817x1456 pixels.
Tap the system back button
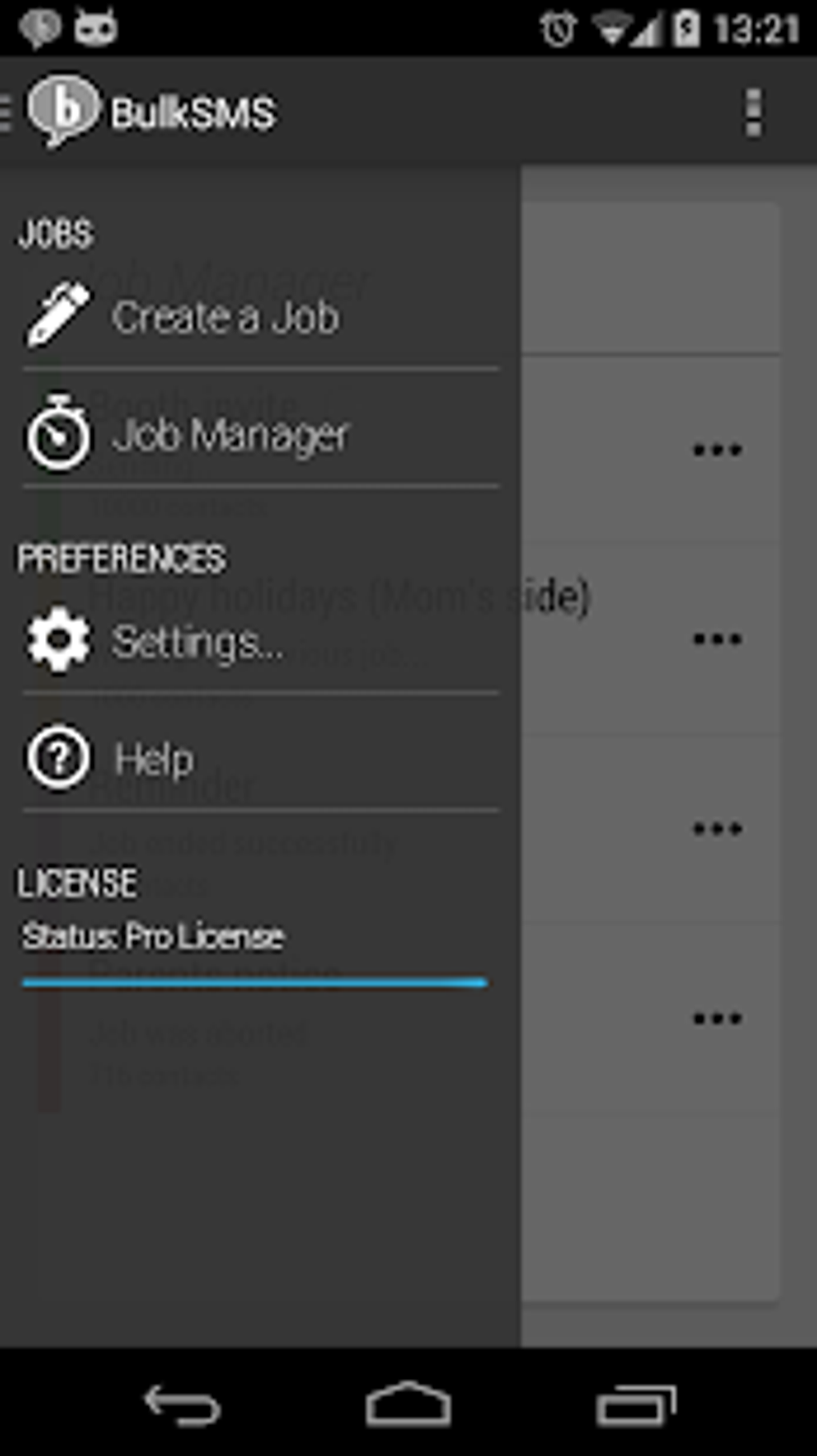182,1405
